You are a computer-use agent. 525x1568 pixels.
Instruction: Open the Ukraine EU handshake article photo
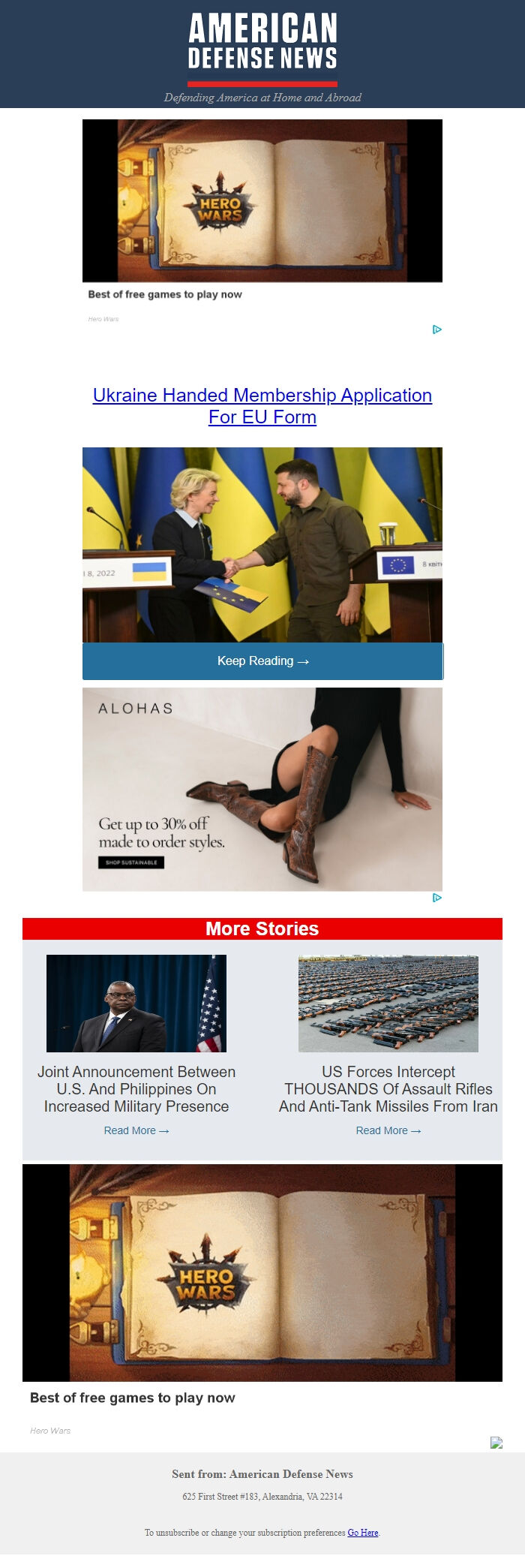262,544
